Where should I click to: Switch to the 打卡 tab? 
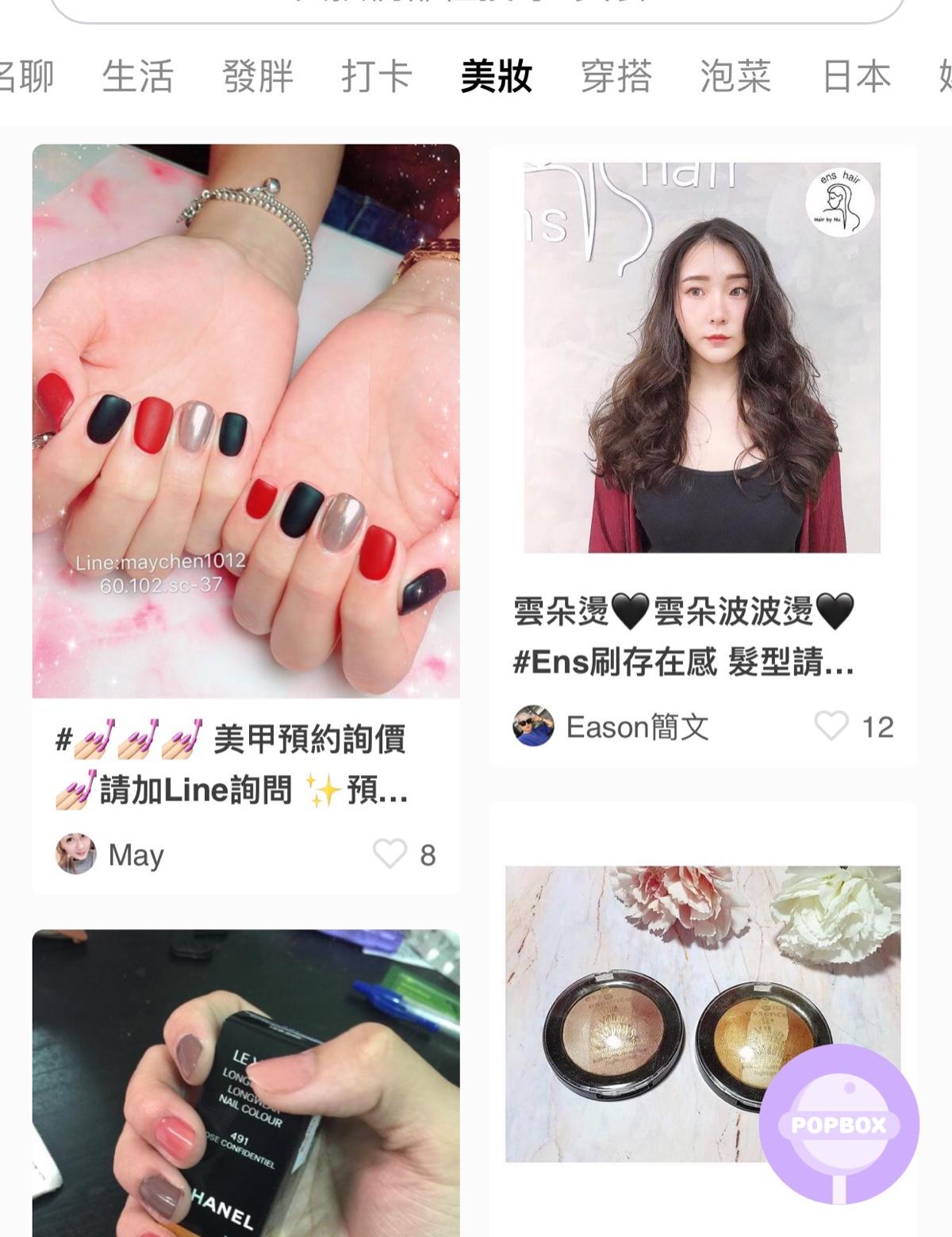[377, 77]
